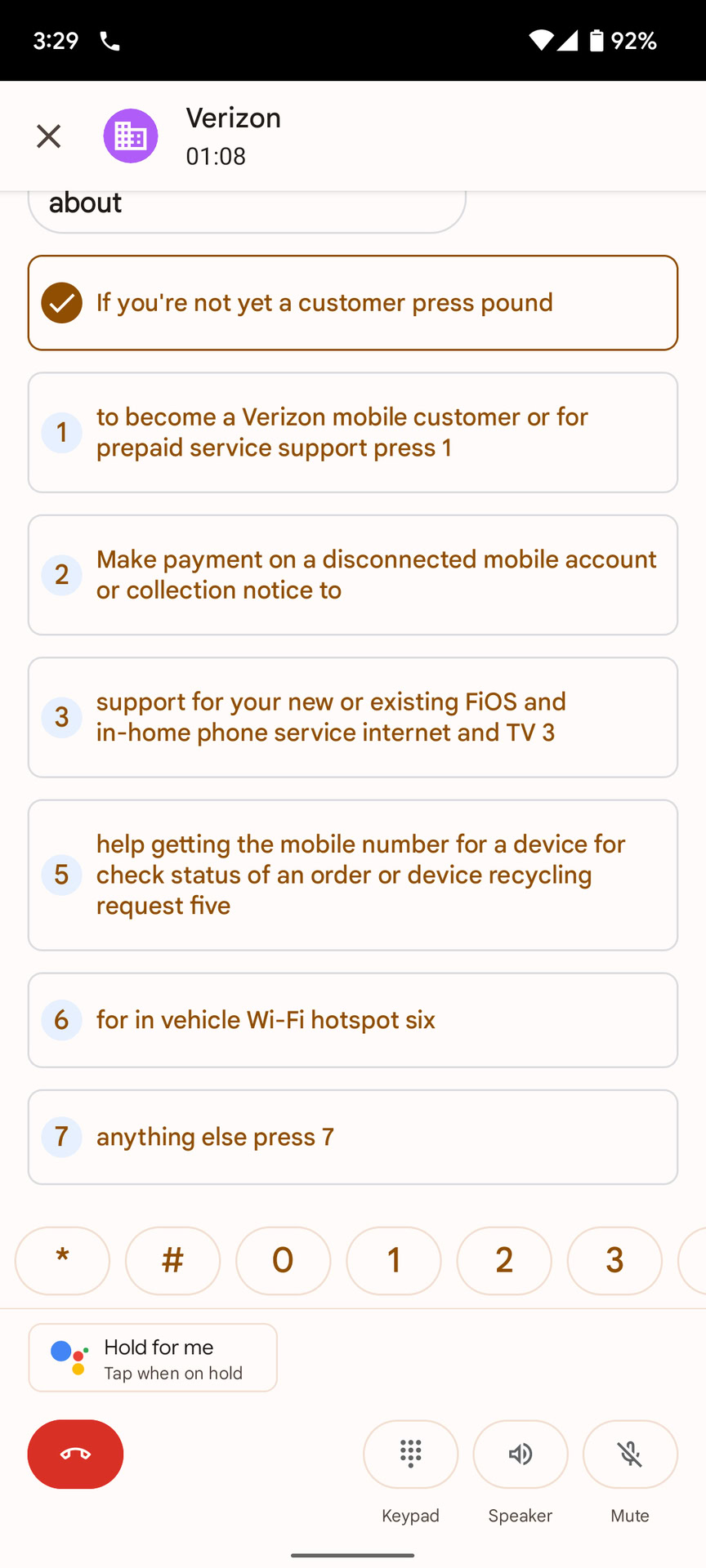Select option 3 for FiOS support
The width and height of the screenshot is (706, 1568).
[353, 717]
